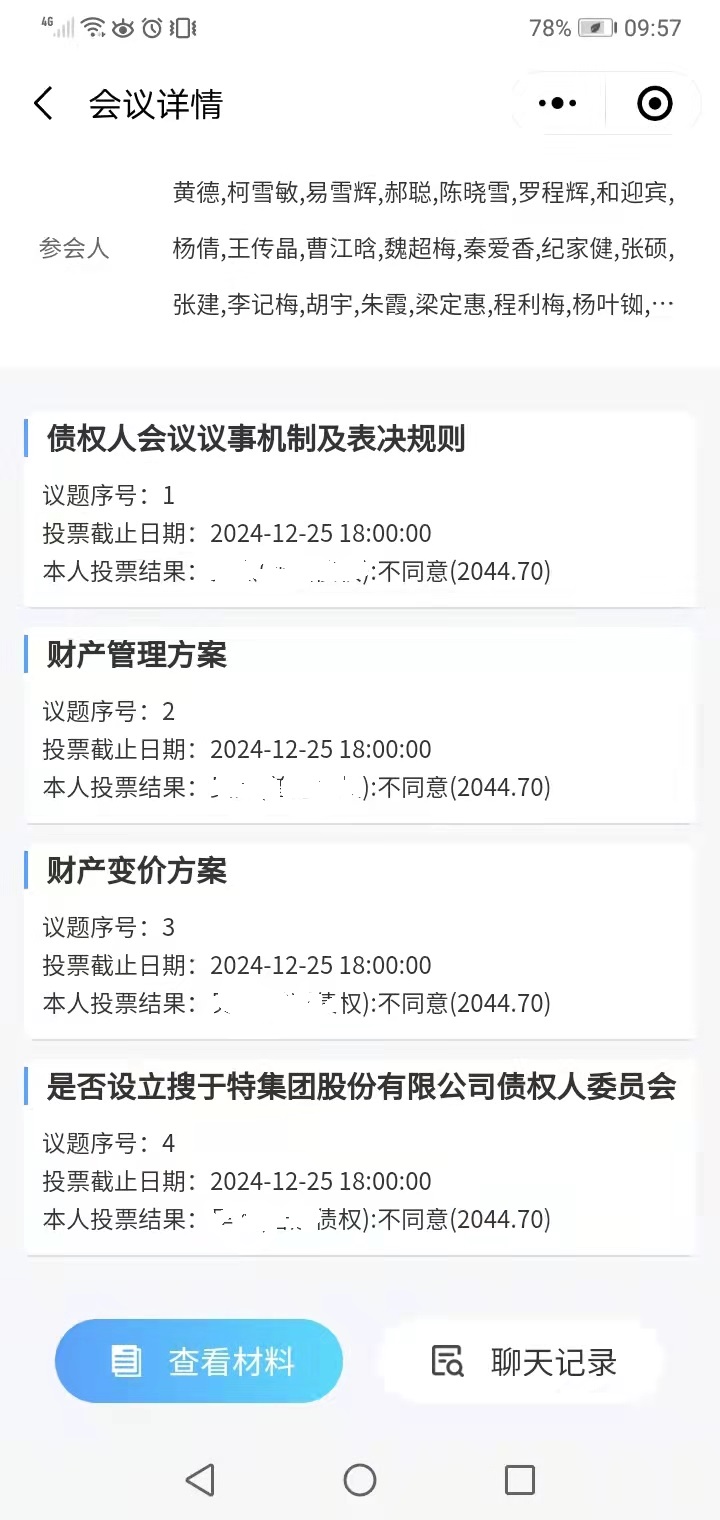Viewport: 720px width, 1520px height.
Task: Expand the truncated 参会人 attendee list
Action: (x=662, y=304)
